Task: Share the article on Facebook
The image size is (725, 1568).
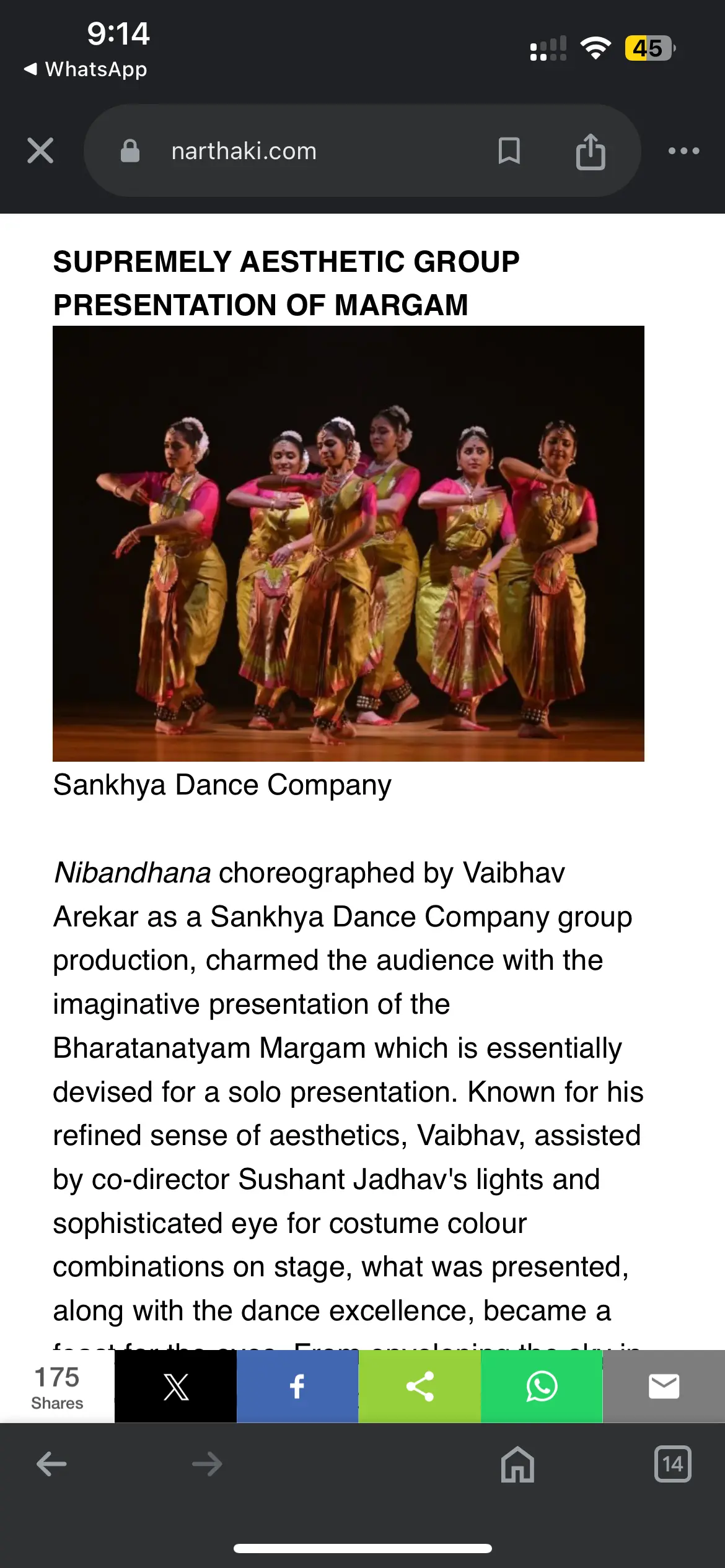Action: point(297,1386)
